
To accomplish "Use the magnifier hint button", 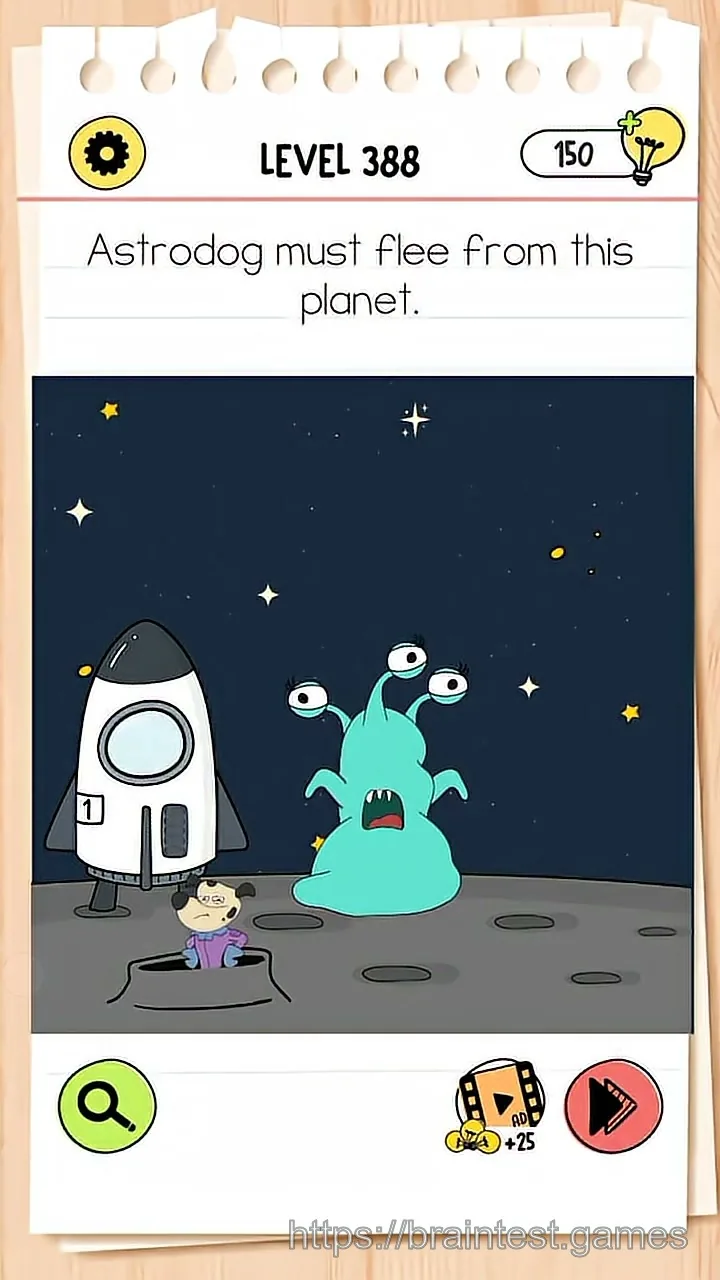I will pyautogui.click(x=107, y=1106).
